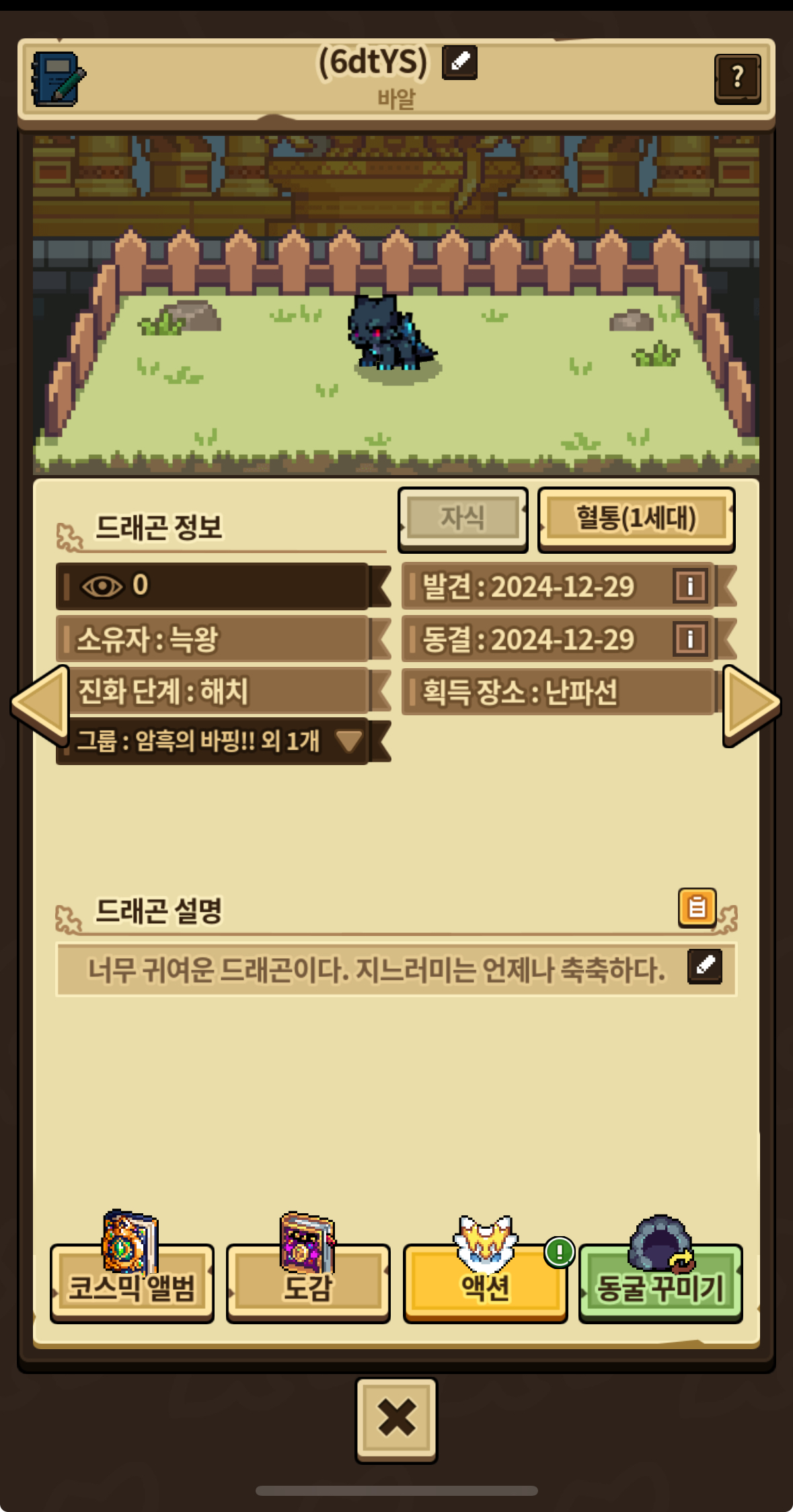Open the 도감 encyclopedia
The height and width of the screenshot is (1512, 793).
[308, 1281]
